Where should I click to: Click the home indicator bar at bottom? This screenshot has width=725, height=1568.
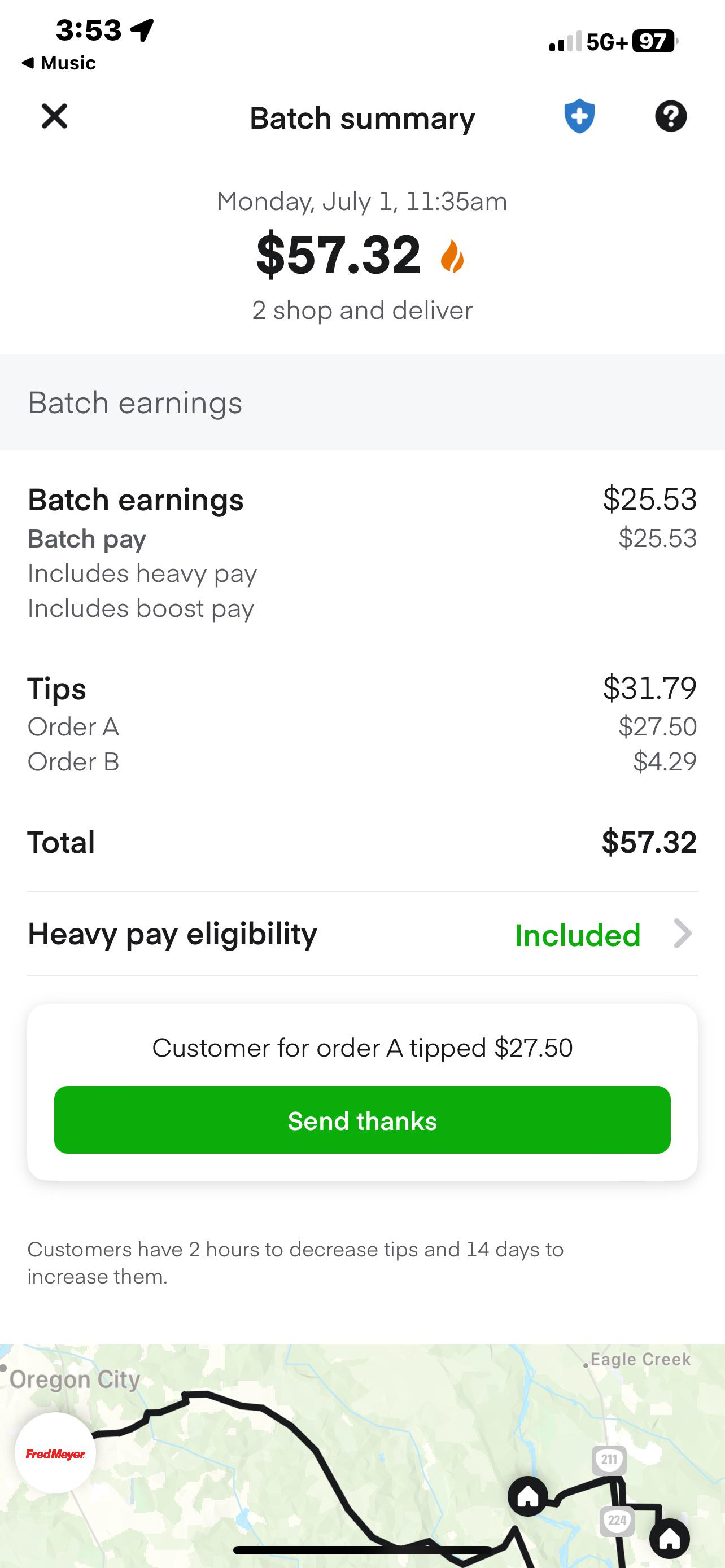tap(362, 1548)
